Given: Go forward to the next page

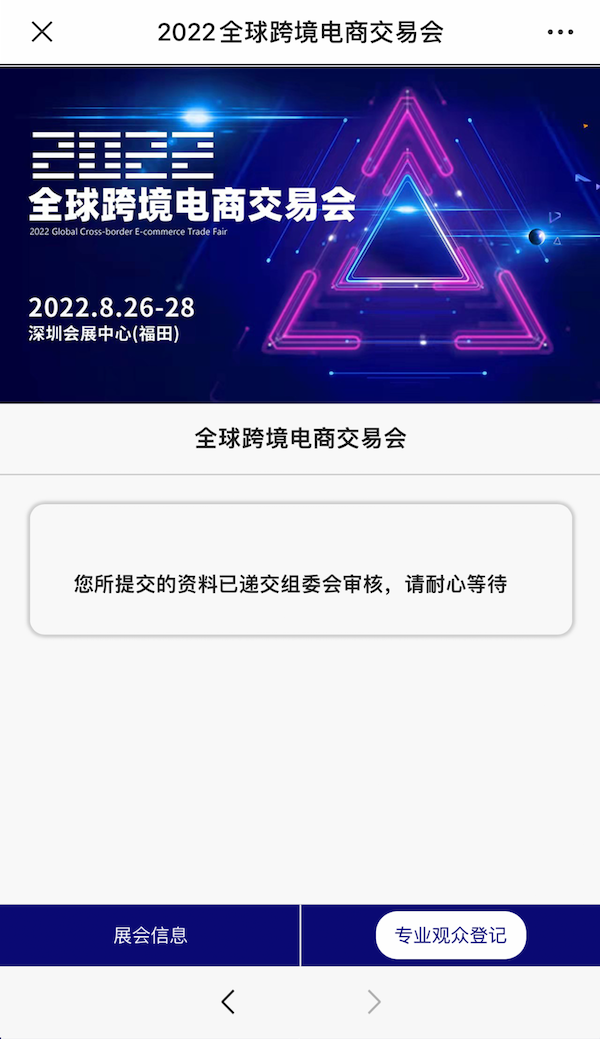Looking at the screenshot, I should tap(374, 1002).
